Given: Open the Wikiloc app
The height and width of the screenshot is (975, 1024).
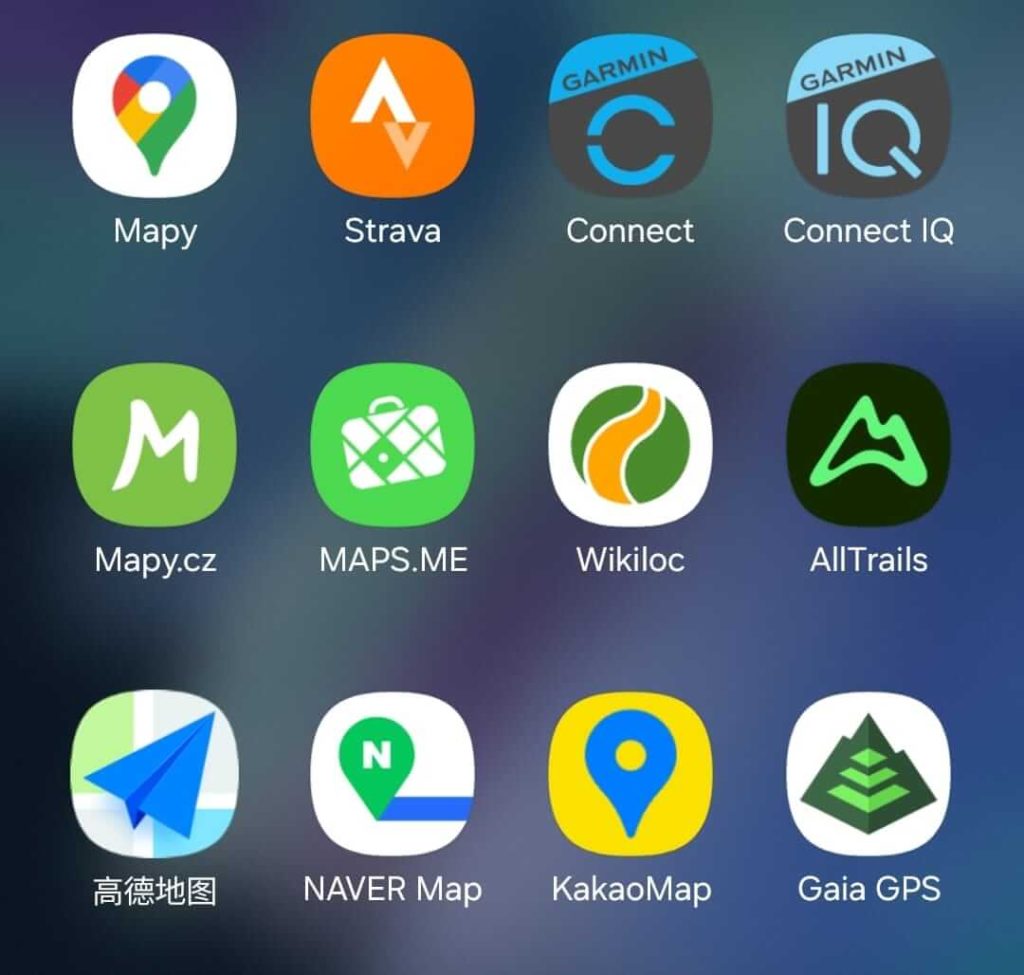Looking at the screenshot, I should [630, 444].
